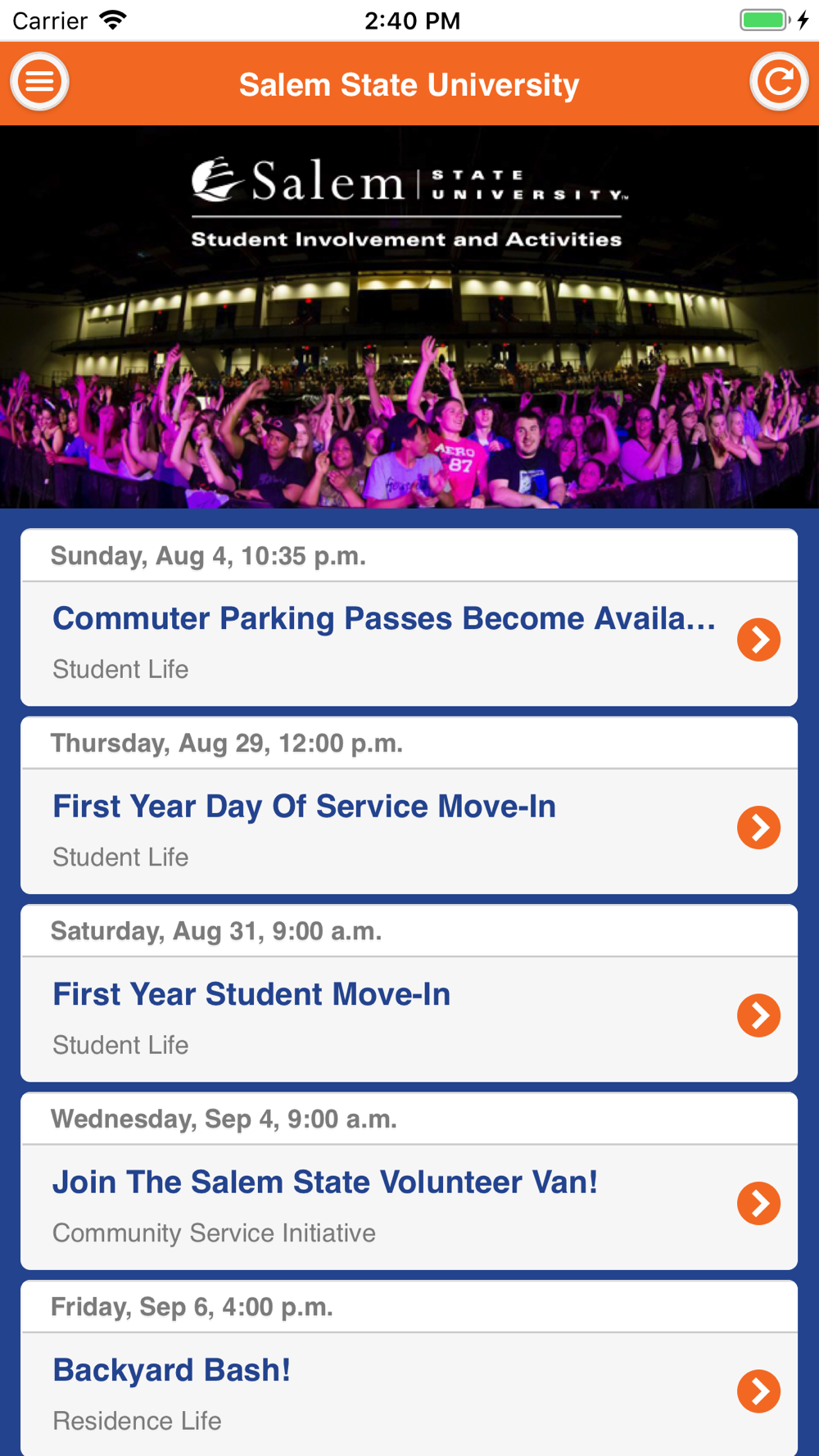Open the hamburger menu button

(39, 82)
